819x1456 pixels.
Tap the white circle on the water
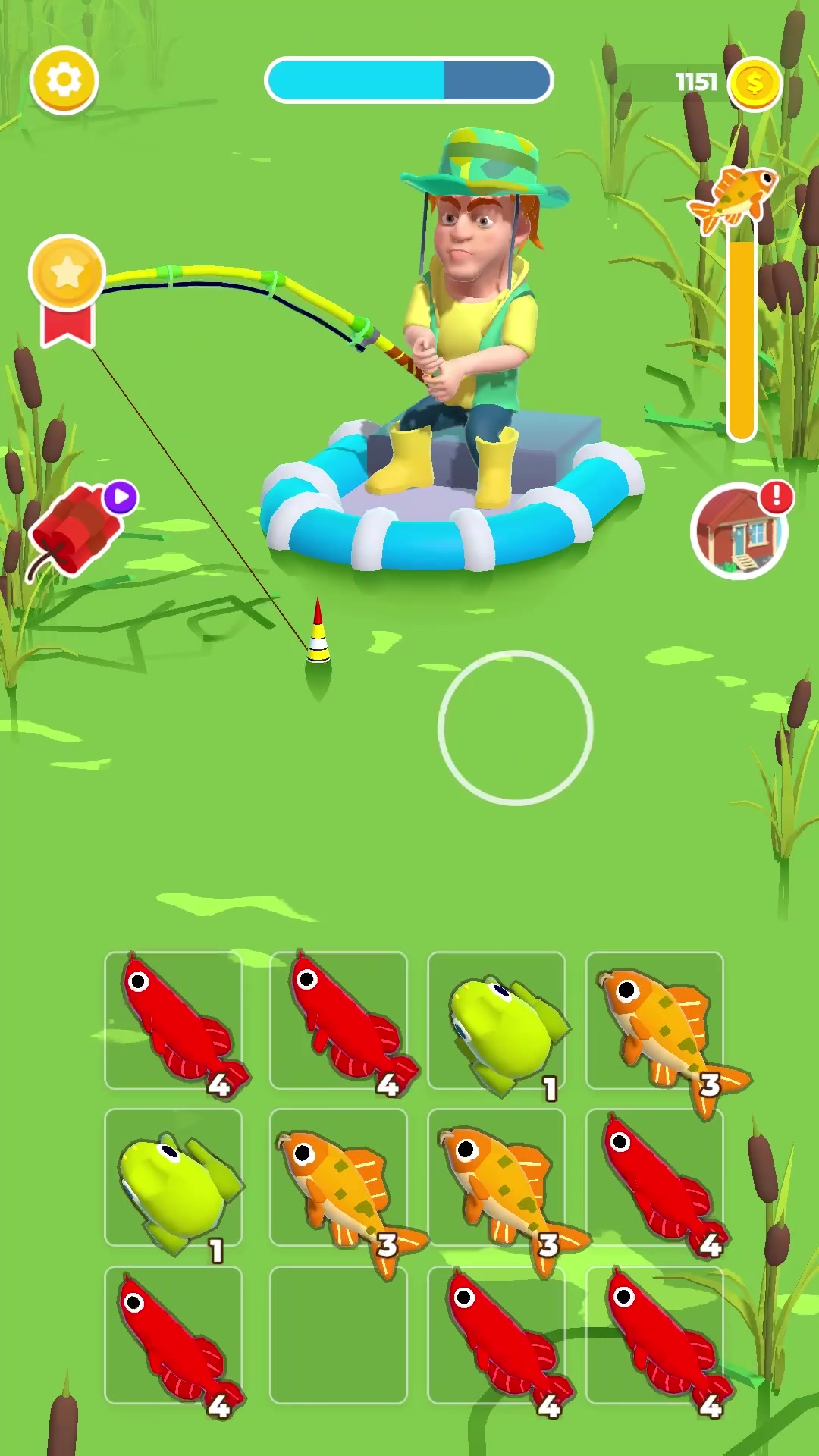click(x=515, y=727)
